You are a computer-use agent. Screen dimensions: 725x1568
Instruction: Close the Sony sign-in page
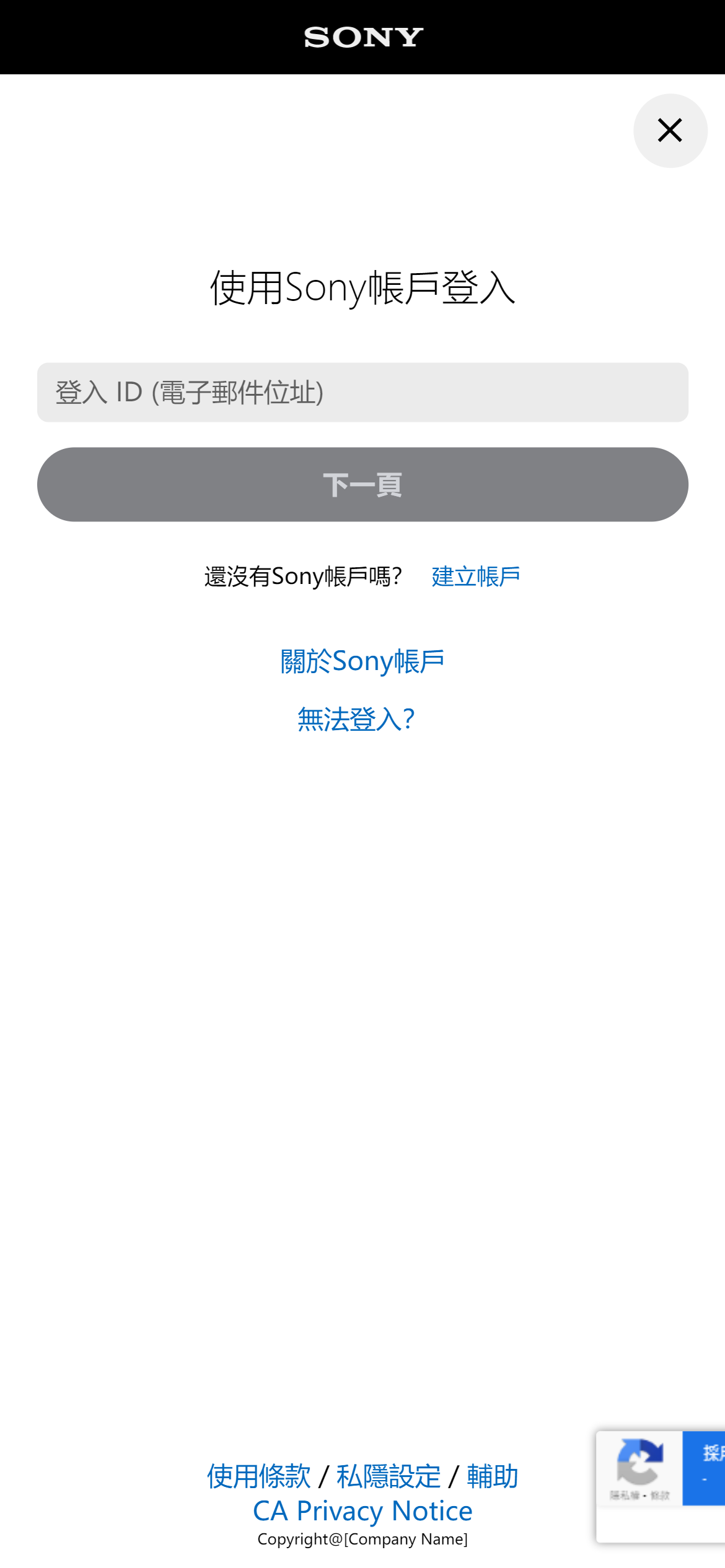point(670,131)
